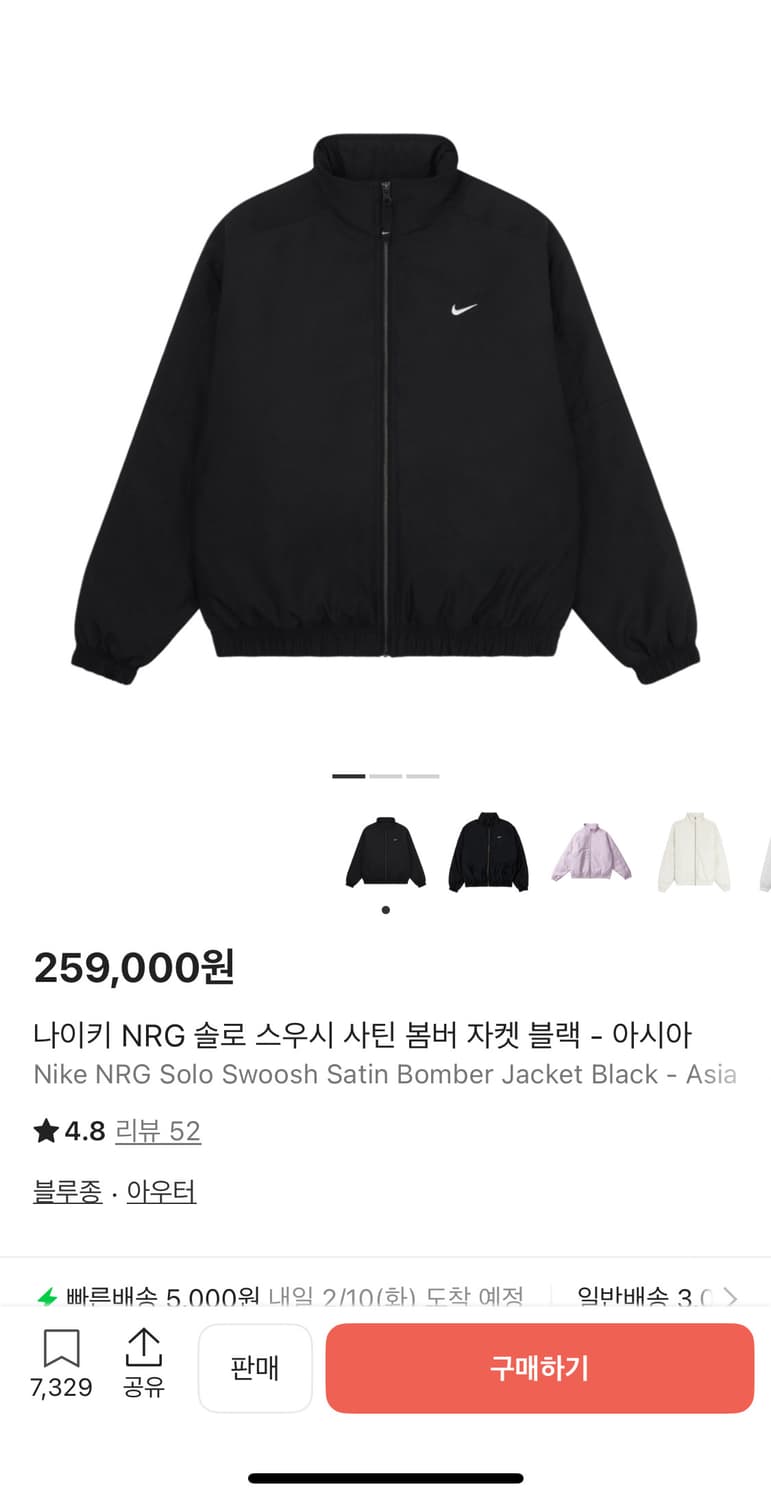The width and height of the screenshot is (771, 1500).
Task: Bookmark the product with the save icon
Action: (x=62, y=1349)
